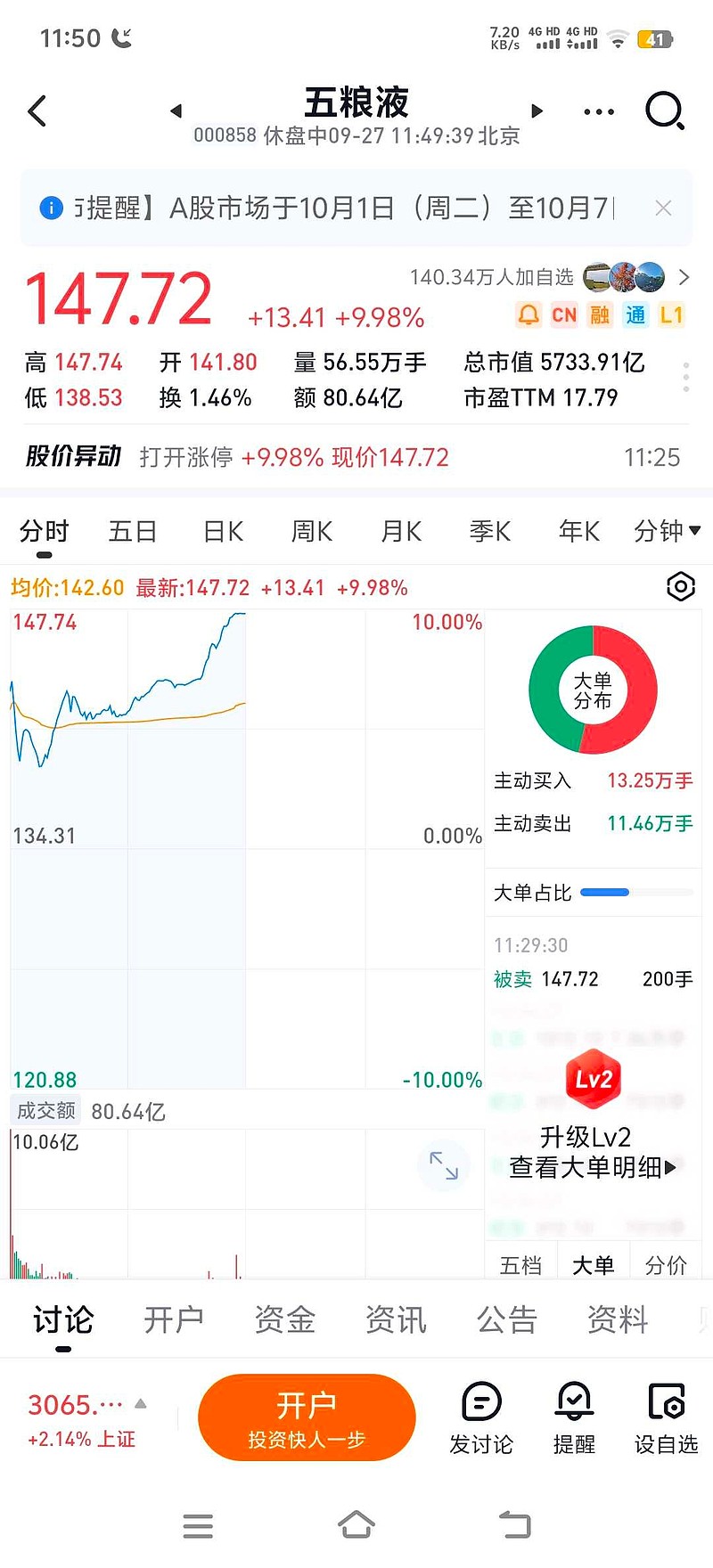Expand the volume chart to fullscreen

click(443, 1165)
